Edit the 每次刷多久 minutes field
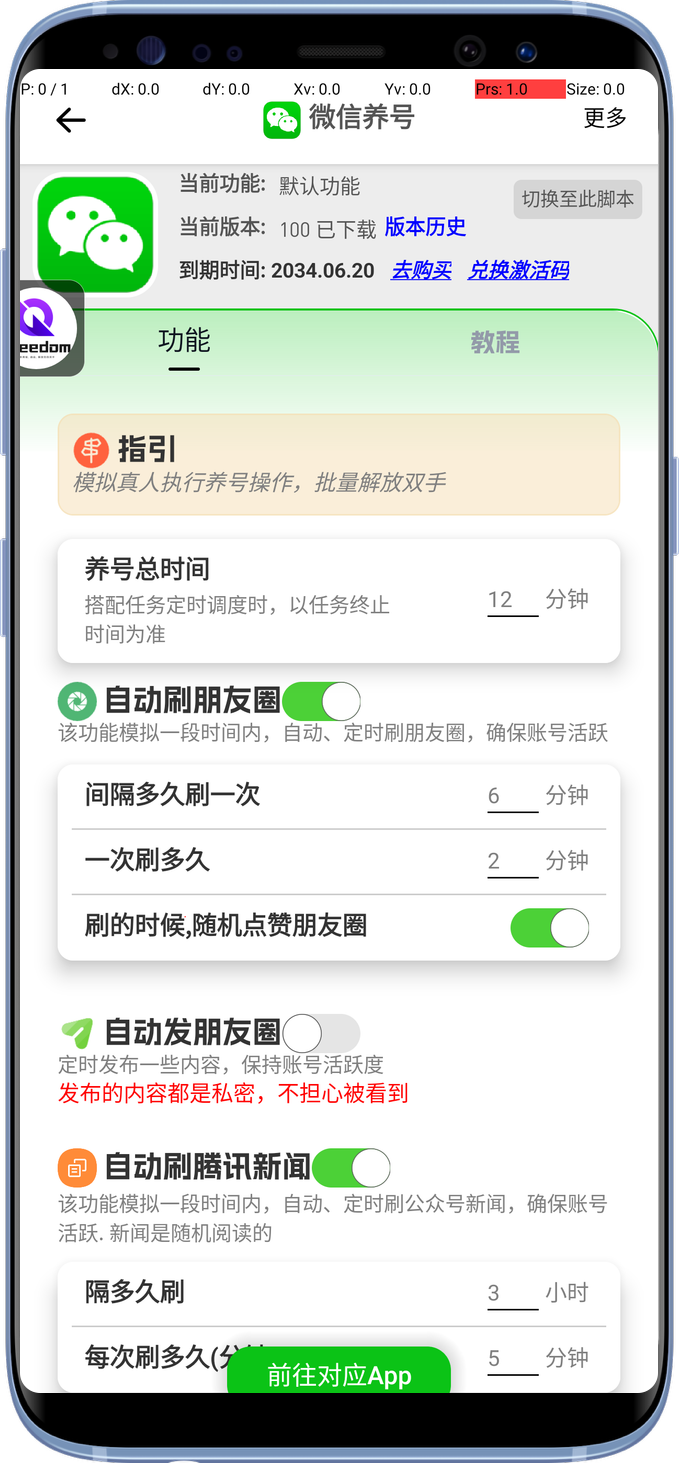This screenshot has width=679, height=1463. point(512,1358)
